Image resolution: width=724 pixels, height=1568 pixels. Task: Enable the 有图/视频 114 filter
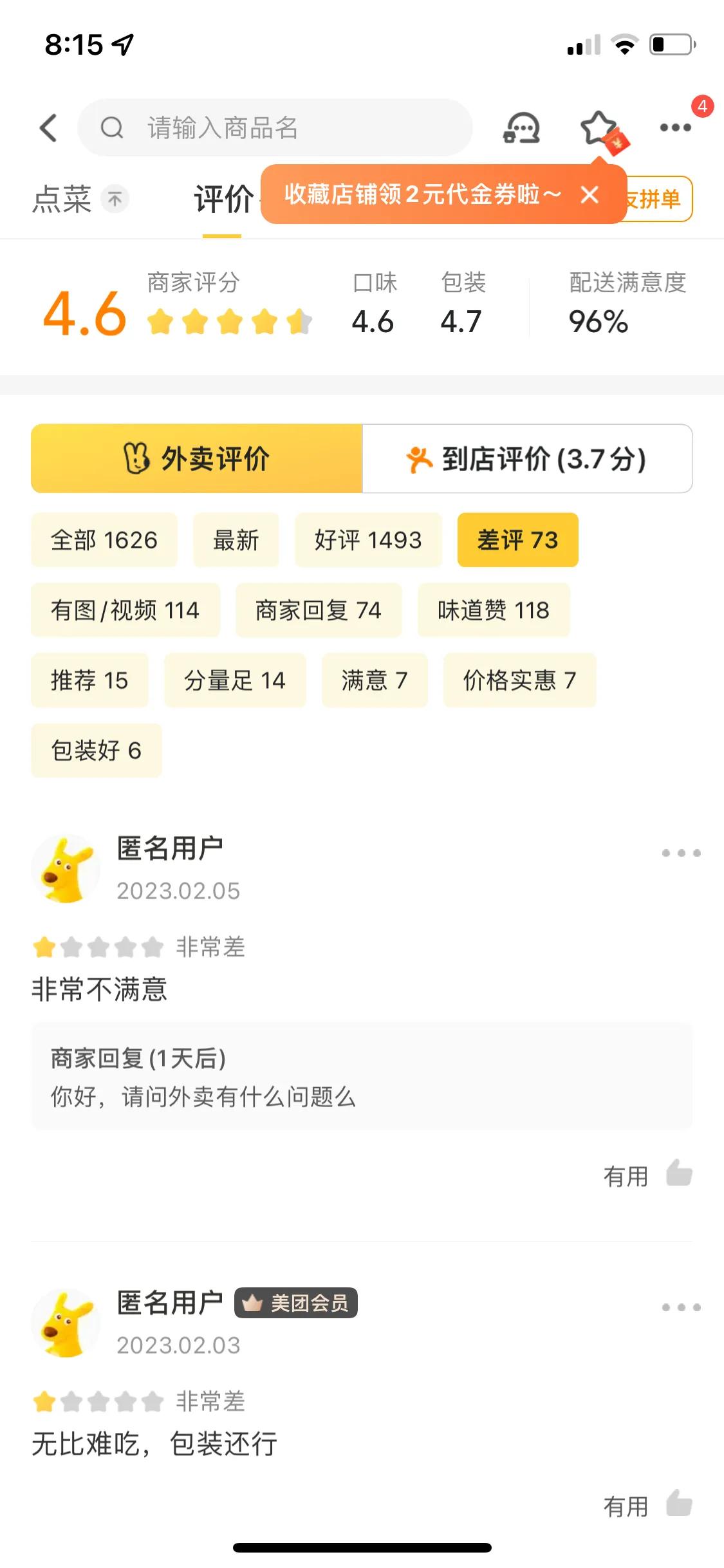[x=125, y=610]
